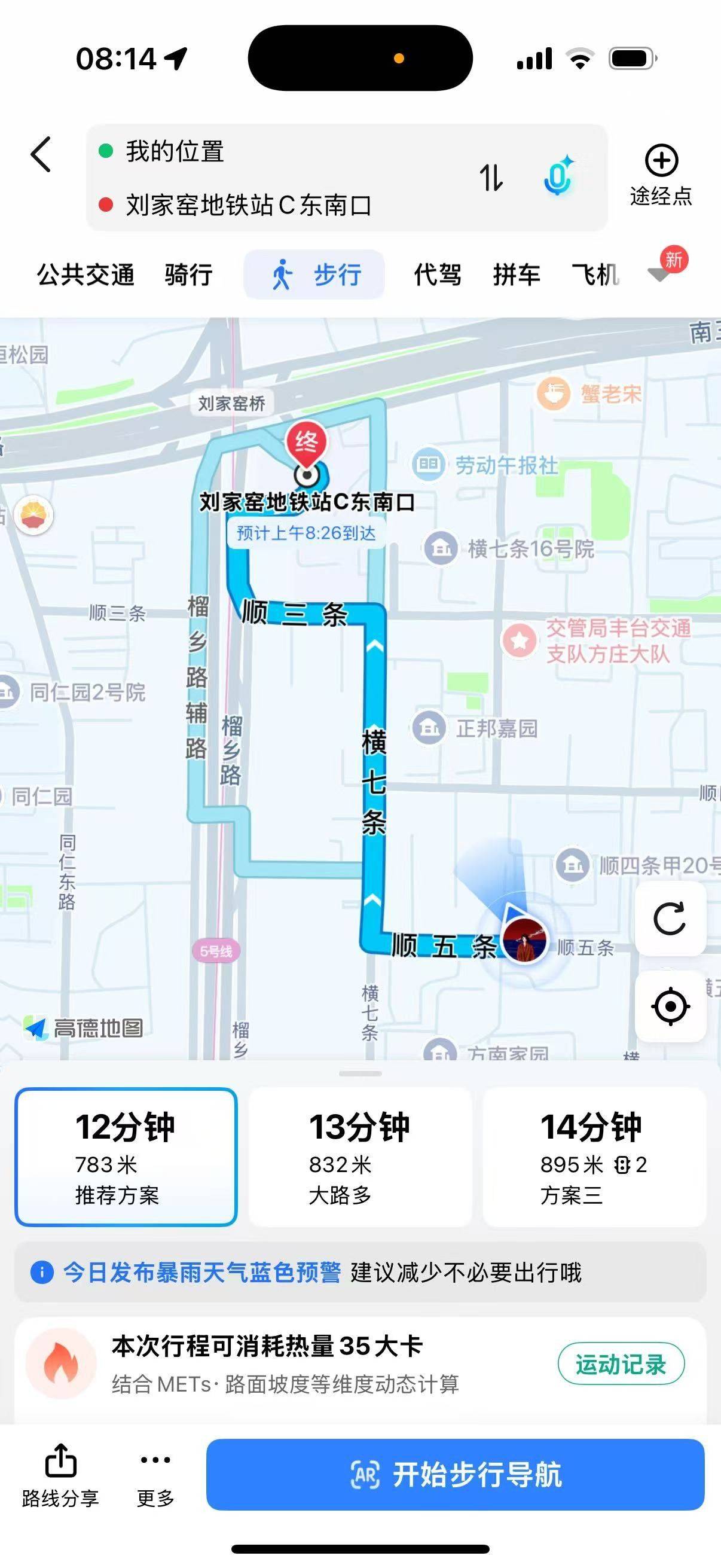Go back using the top-left arrow

[41, 154]
